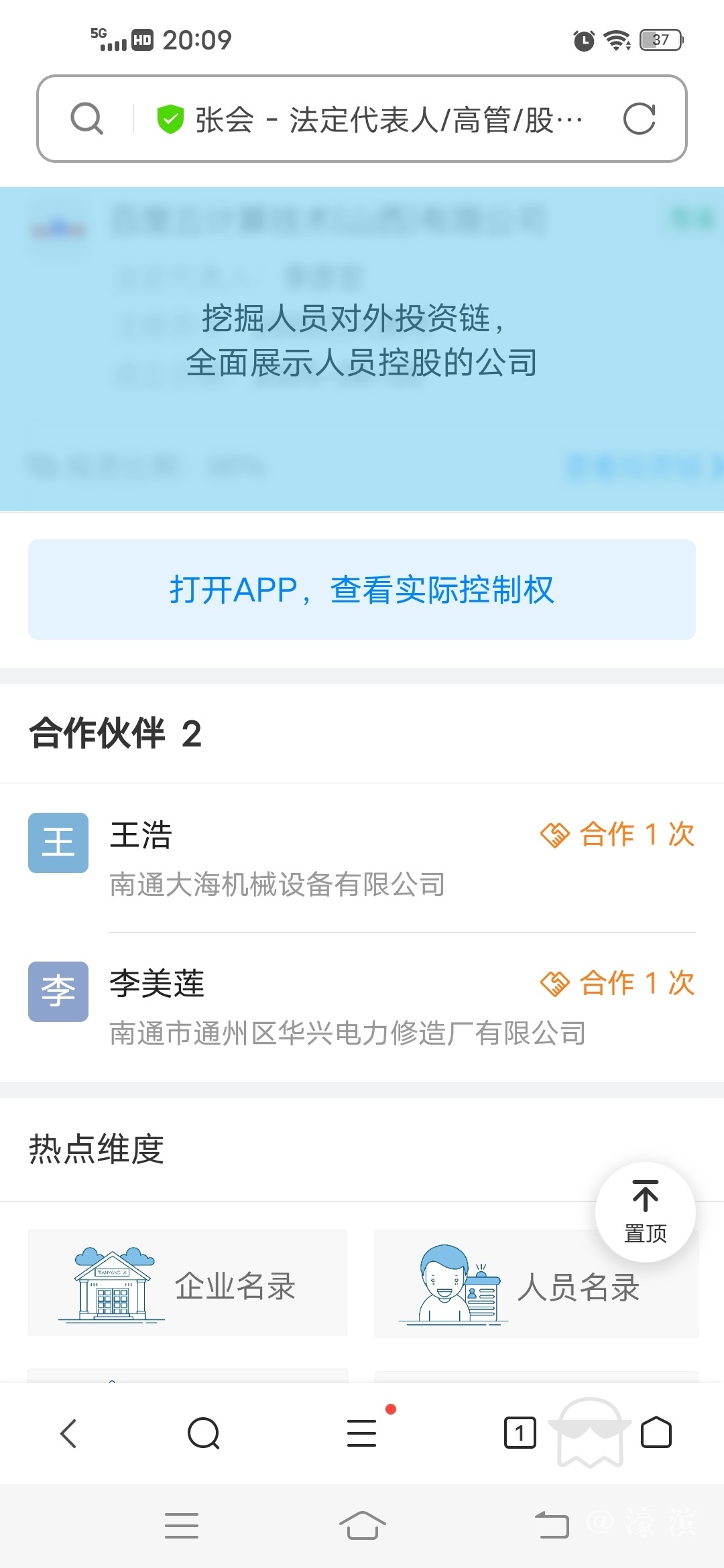Screen dimensions: 724x1568
Task: Jump to top with the 置顶 button
Action: 645,1212
